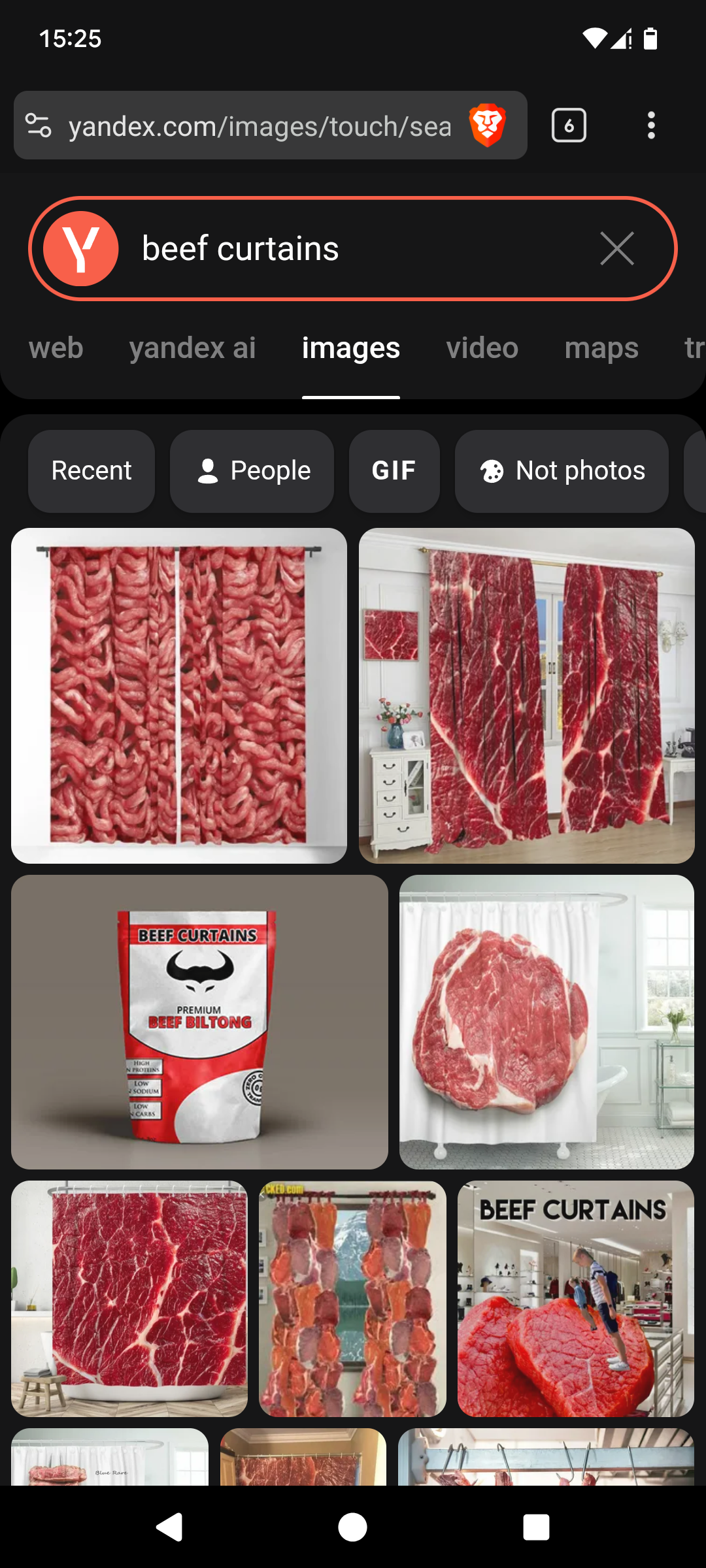Switch to the video tab
This screenshot has height=1568, width=706.
(x=482, y=348)
